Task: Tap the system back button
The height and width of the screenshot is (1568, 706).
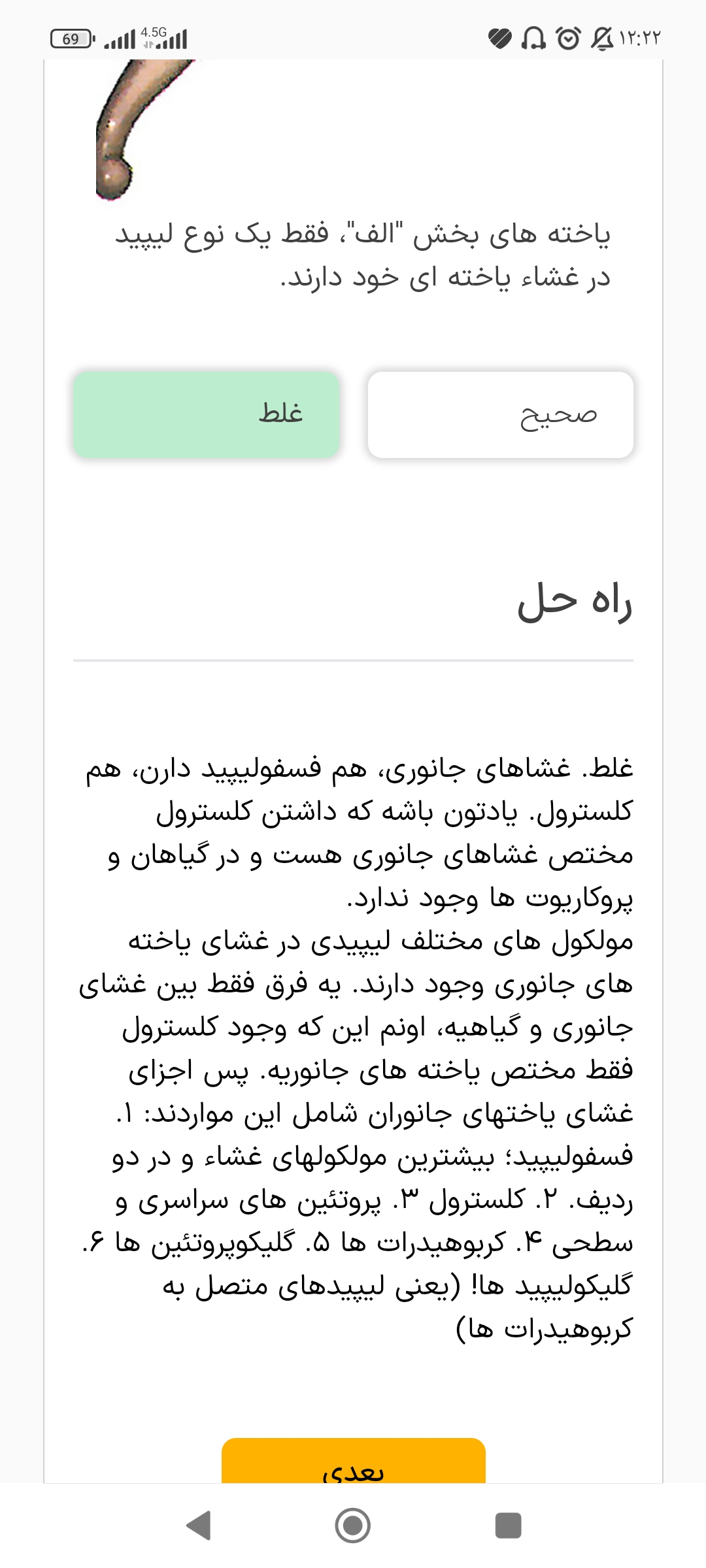Action: pos(198,1526)
